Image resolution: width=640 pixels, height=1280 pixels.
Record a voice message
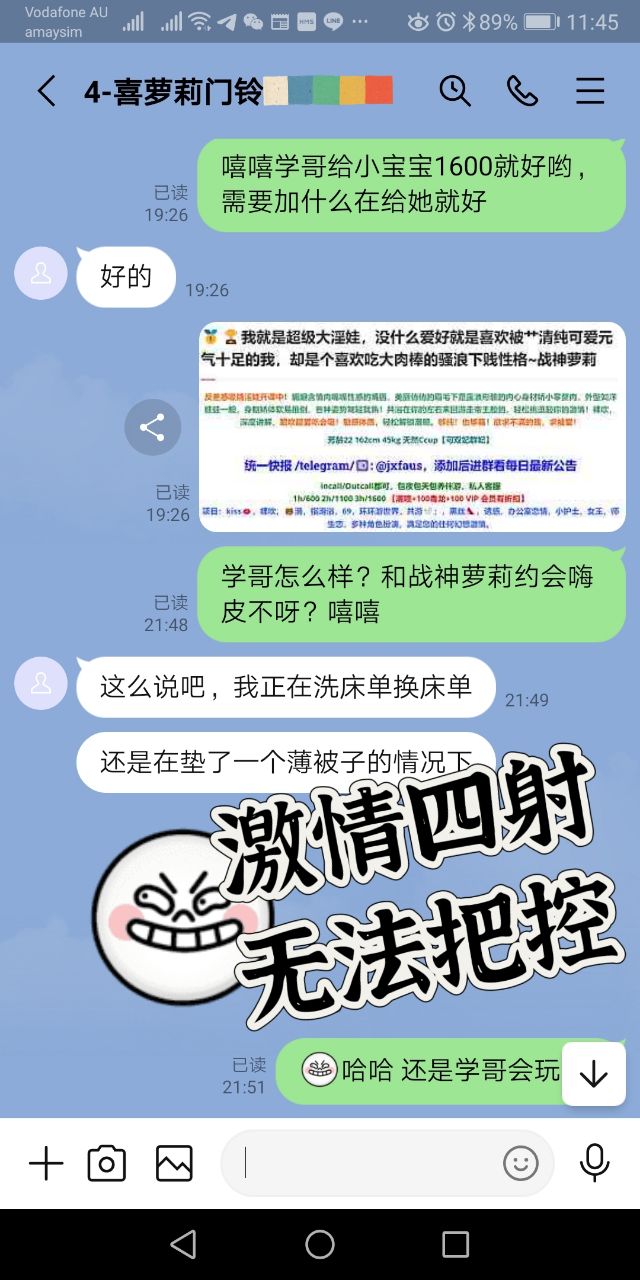tap(595, 1163)
